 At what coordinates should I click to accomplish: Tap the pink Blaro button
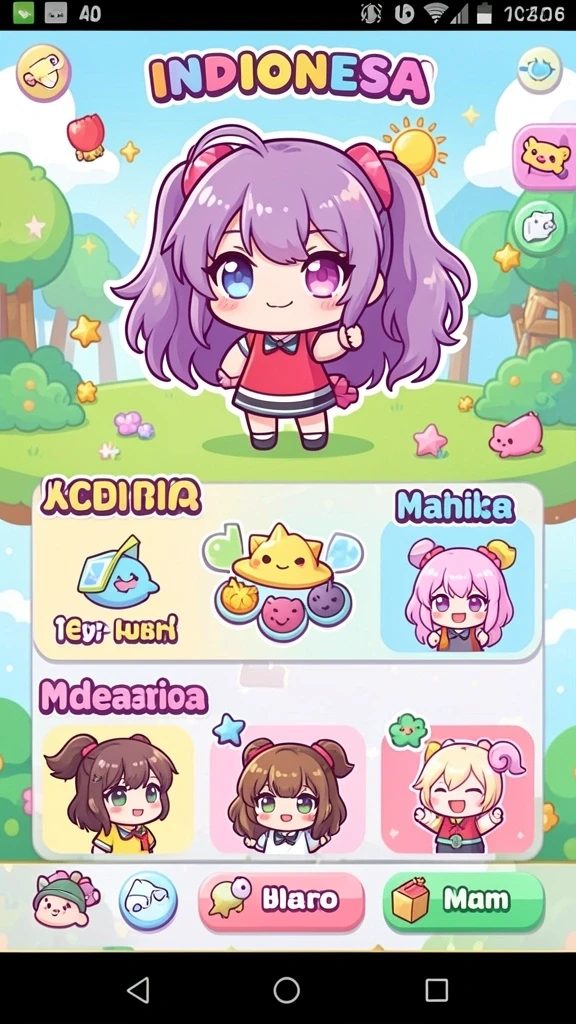coord(281,901)
